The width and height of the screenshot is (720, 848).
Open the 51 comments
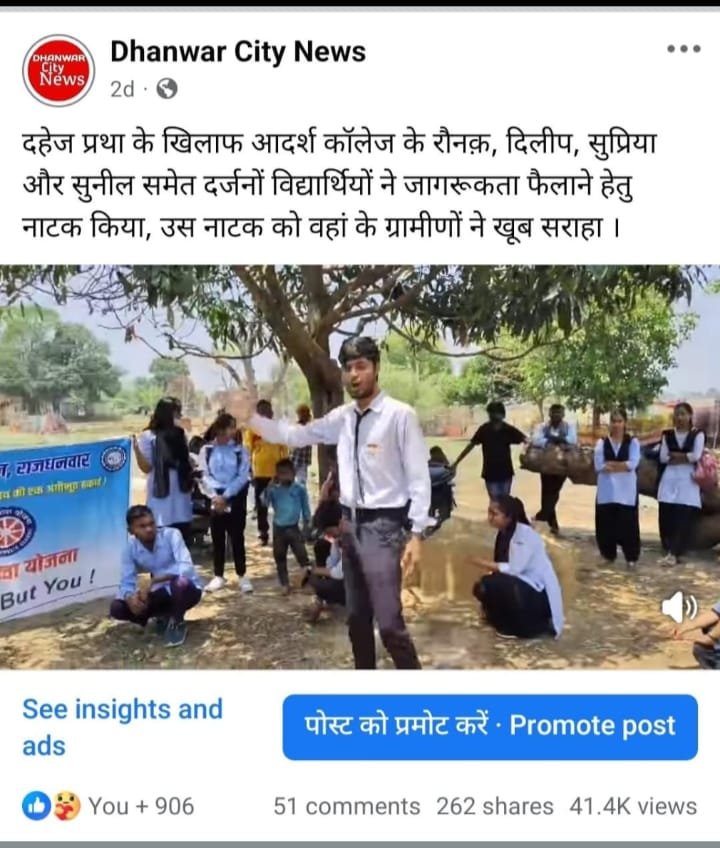[347, 806]
